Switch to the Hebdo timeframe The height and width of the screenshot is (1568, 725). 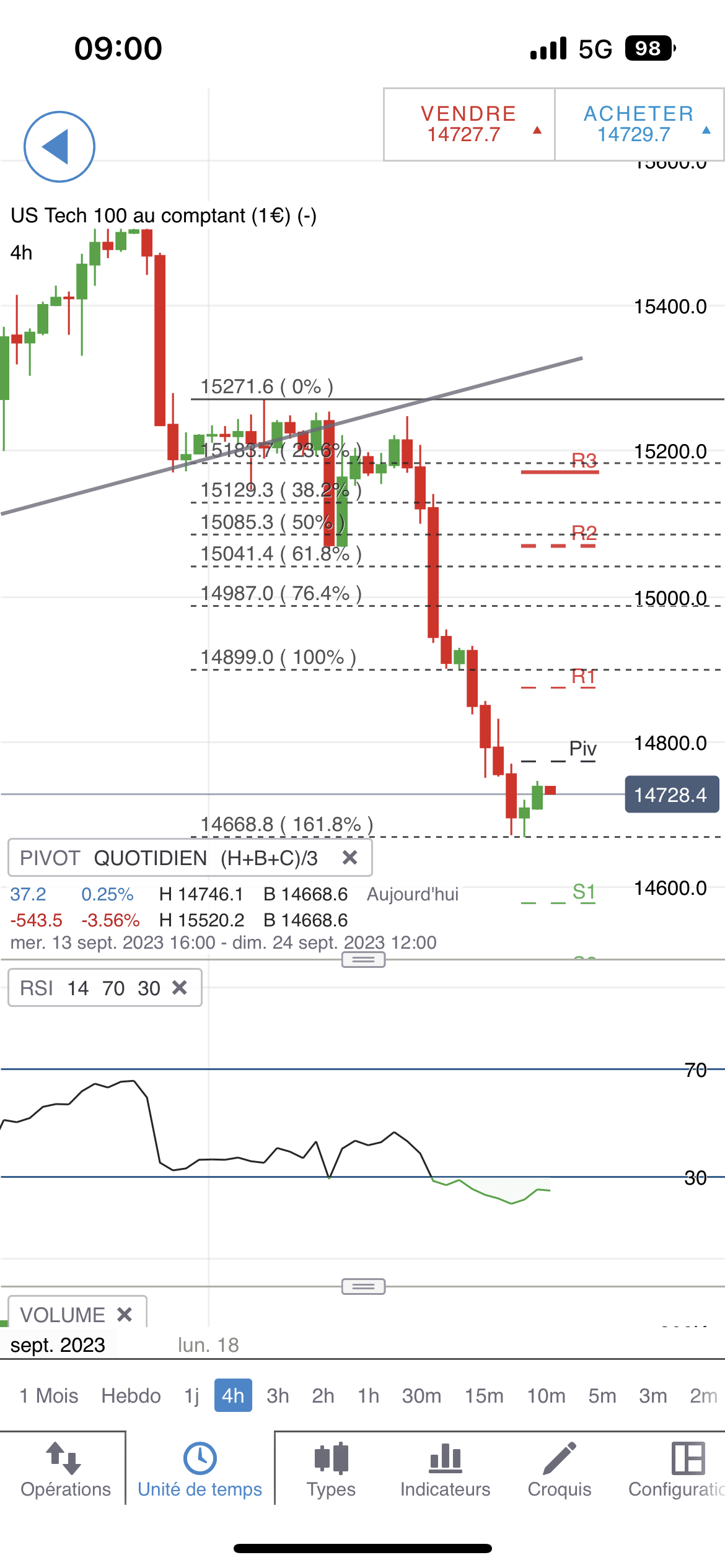(x=131, y=1396)
